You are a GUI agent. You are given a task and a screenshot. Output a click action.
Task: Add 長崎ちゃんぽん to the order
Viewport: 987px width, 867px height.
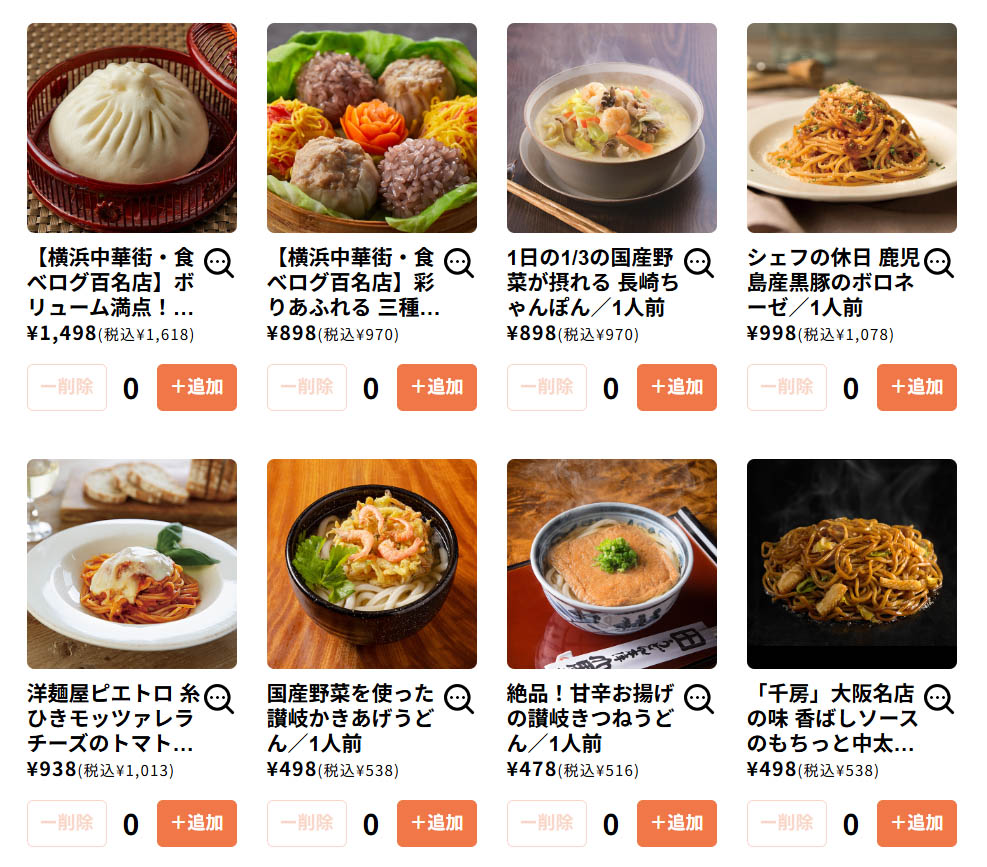[x=676, y=387]
